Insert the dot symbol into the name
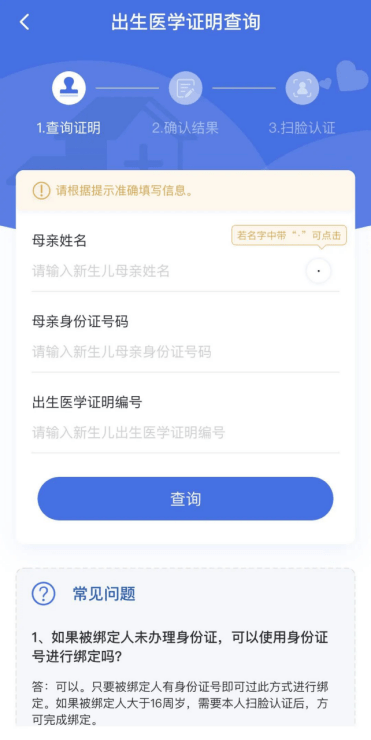Screen dimensions: 371x740 pyautogui.click(x=319, y=271)
